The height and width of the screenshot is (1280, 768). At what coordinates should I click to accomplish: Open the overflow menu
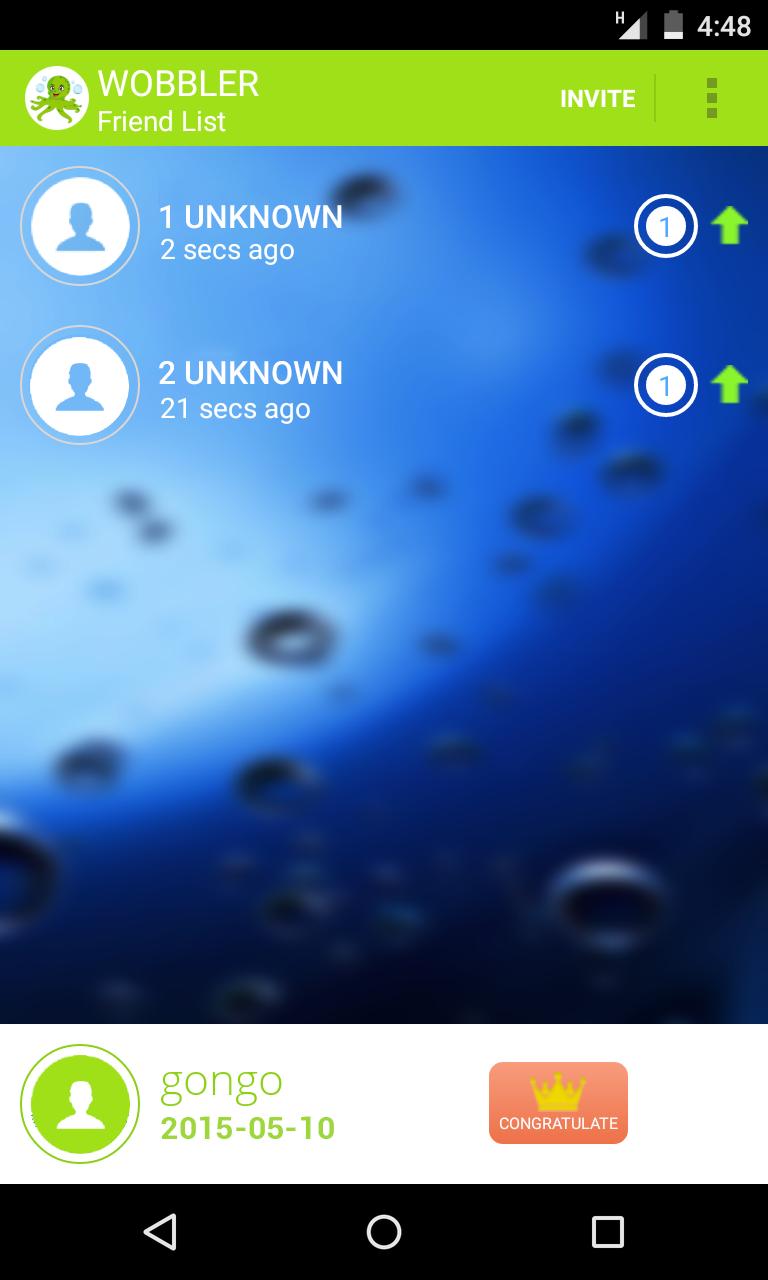(711, 98)
